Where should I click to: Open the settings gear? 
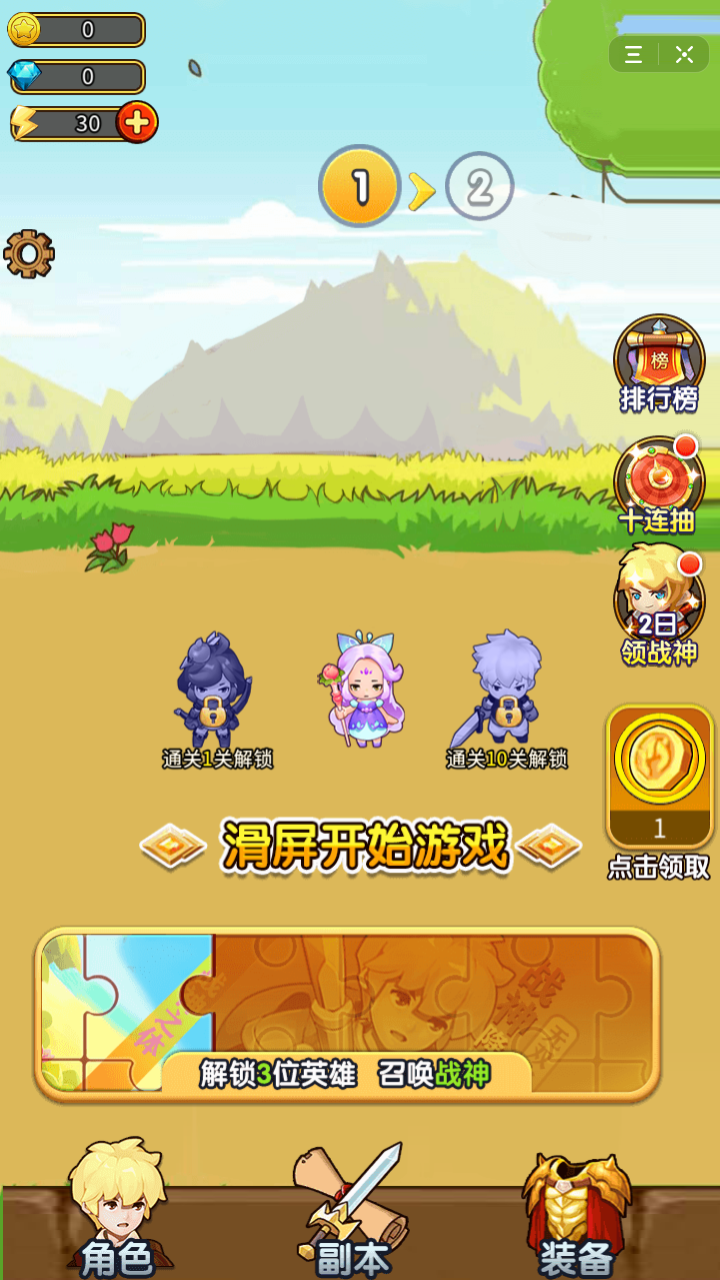click(x=28, y=254)
